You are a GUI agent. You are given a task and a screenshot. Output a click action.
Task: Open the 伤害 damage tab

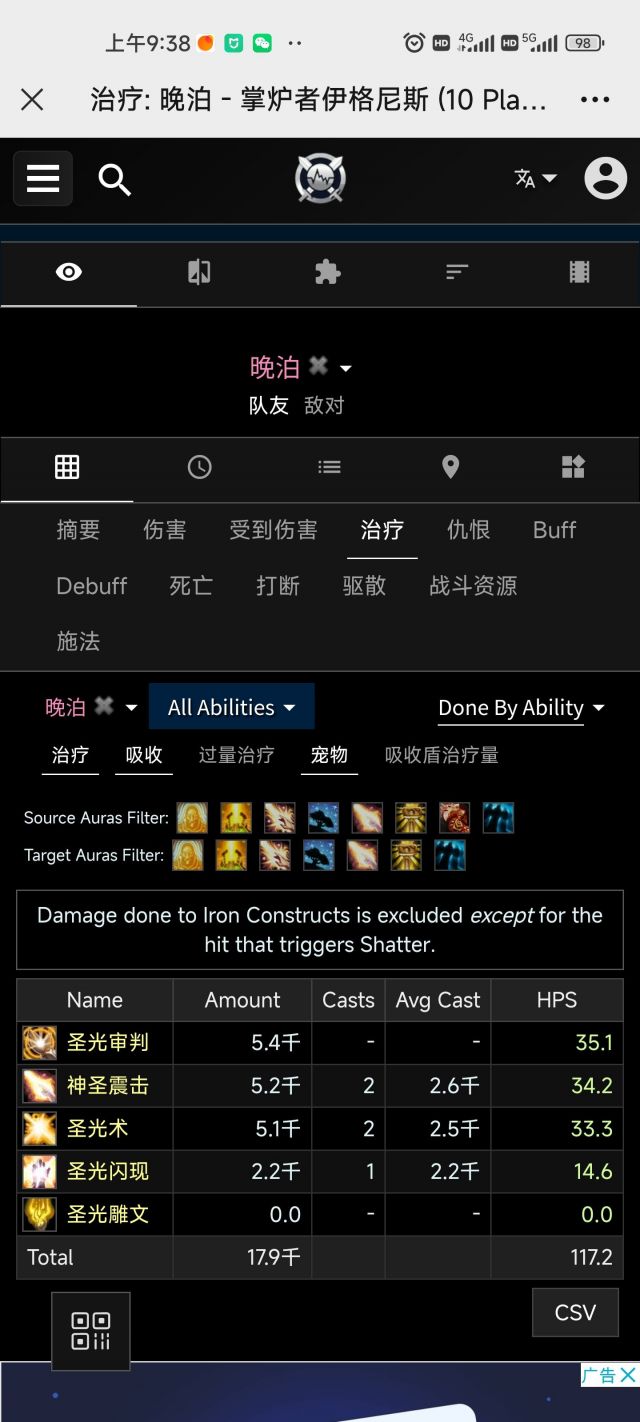click(x=164, y=530)
